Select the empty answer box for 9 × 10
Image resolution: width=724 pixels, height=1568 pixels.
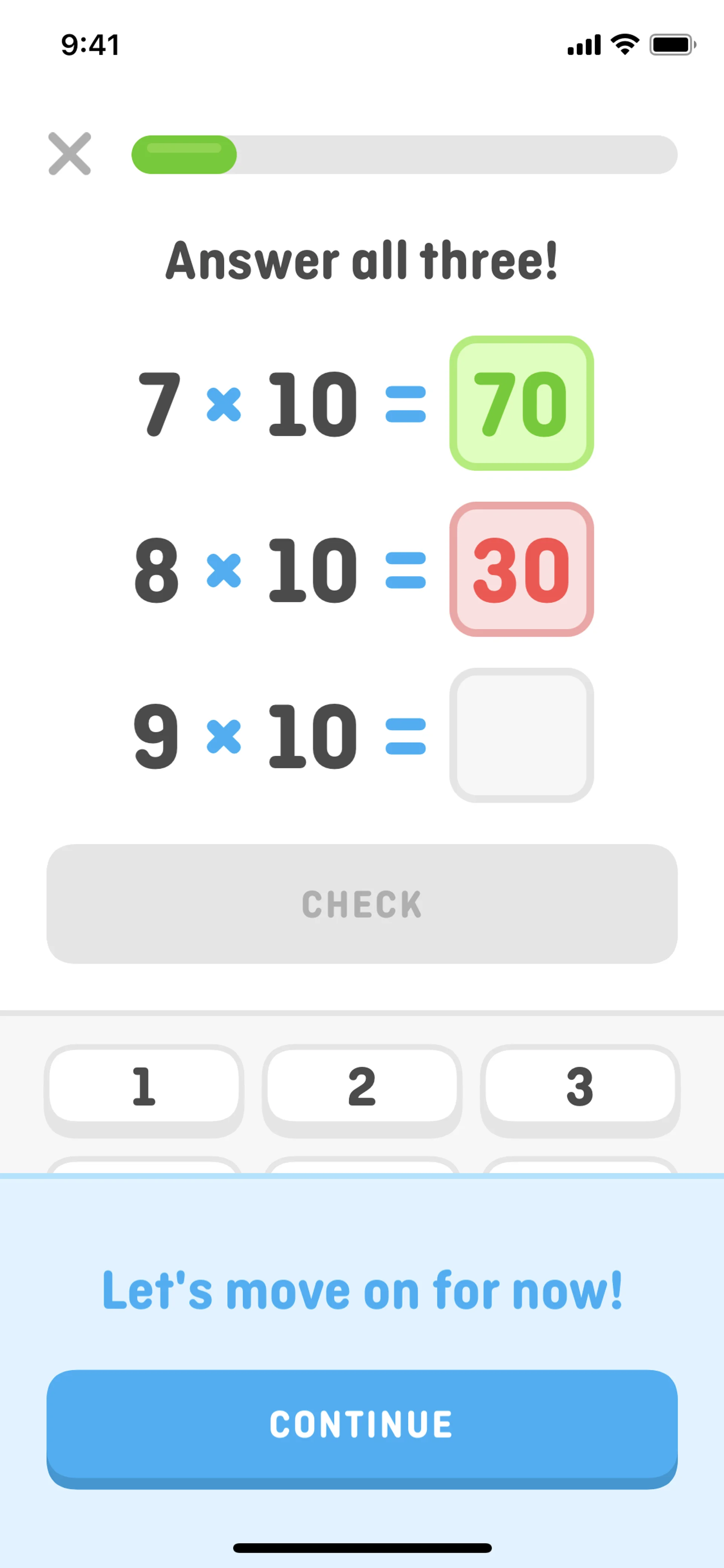coord(522,735)
